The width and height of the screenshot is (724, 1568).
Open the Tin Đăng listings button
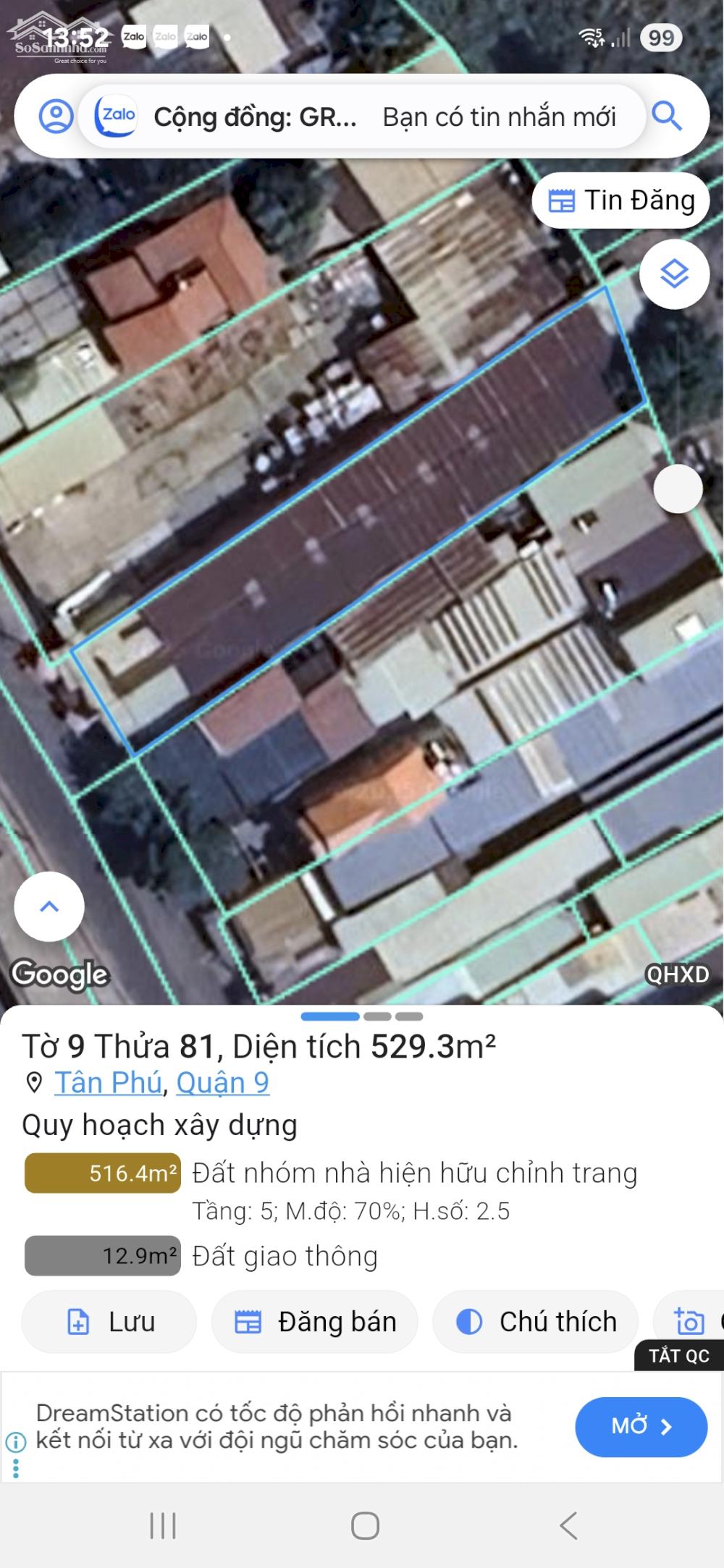click(x=621, y=201)
